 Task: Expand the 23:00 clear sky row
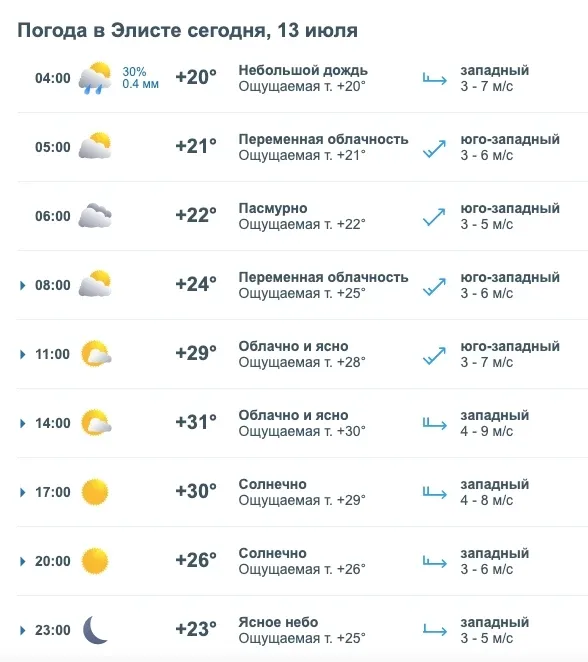(23, 631)
